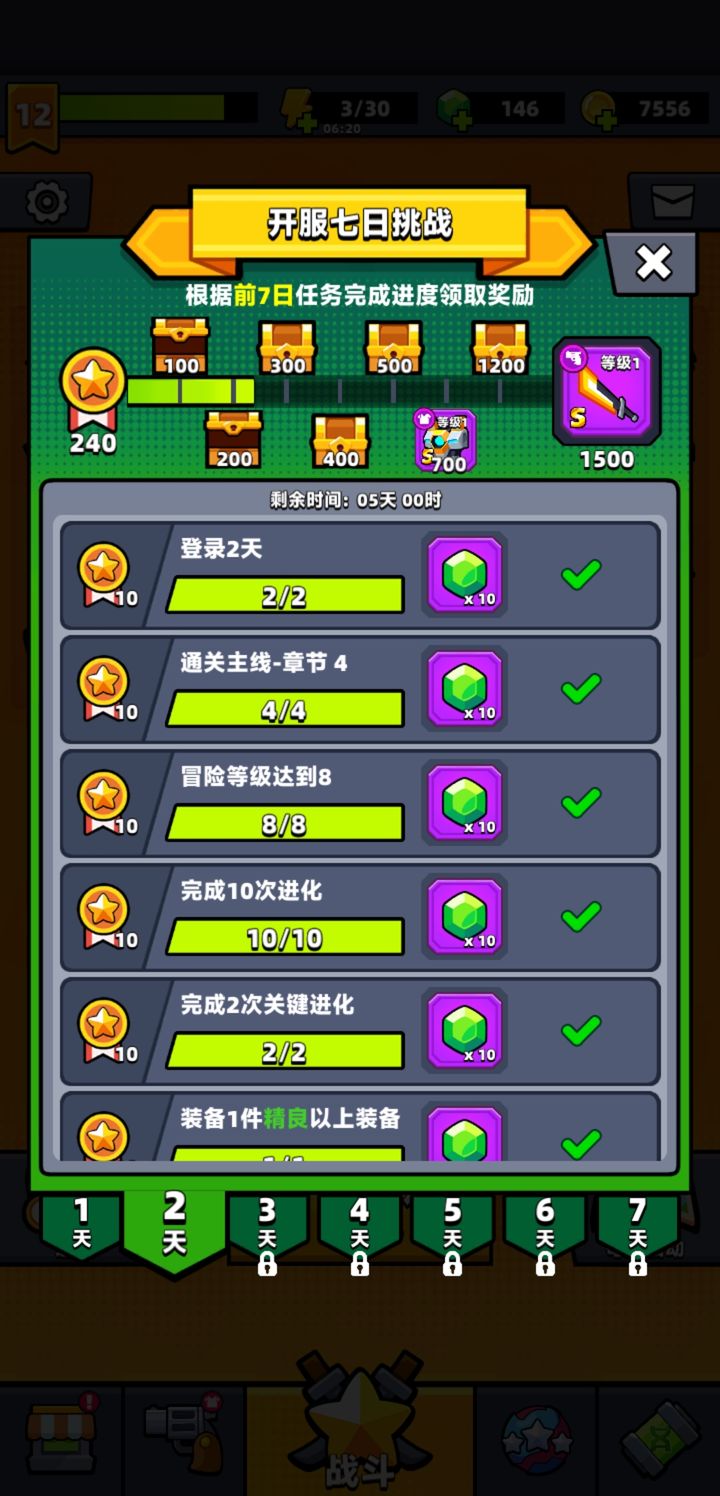The width and height of the screenshot is (720, 1496).
Task: Tap the S-grade sword reward at 1500
Action: pyautogui.click(x=606, y=390)
